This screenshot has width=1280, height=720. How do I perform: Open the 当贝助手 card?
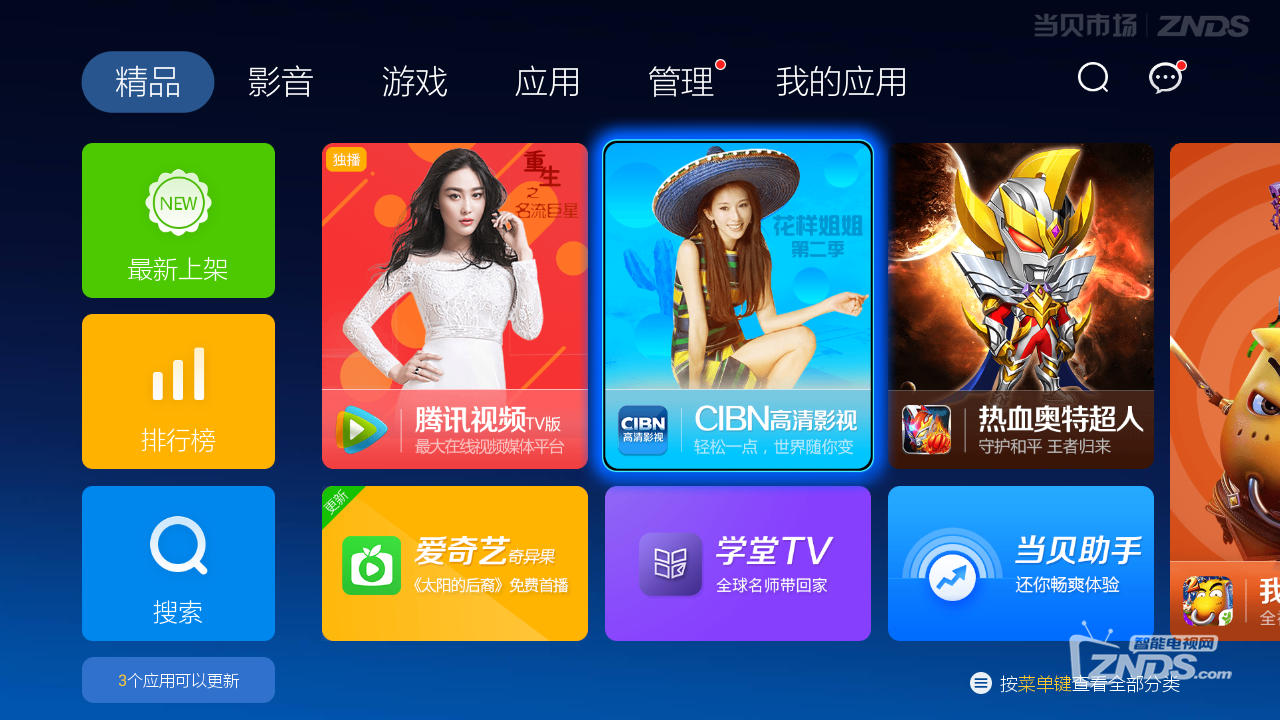point(1021,563)
